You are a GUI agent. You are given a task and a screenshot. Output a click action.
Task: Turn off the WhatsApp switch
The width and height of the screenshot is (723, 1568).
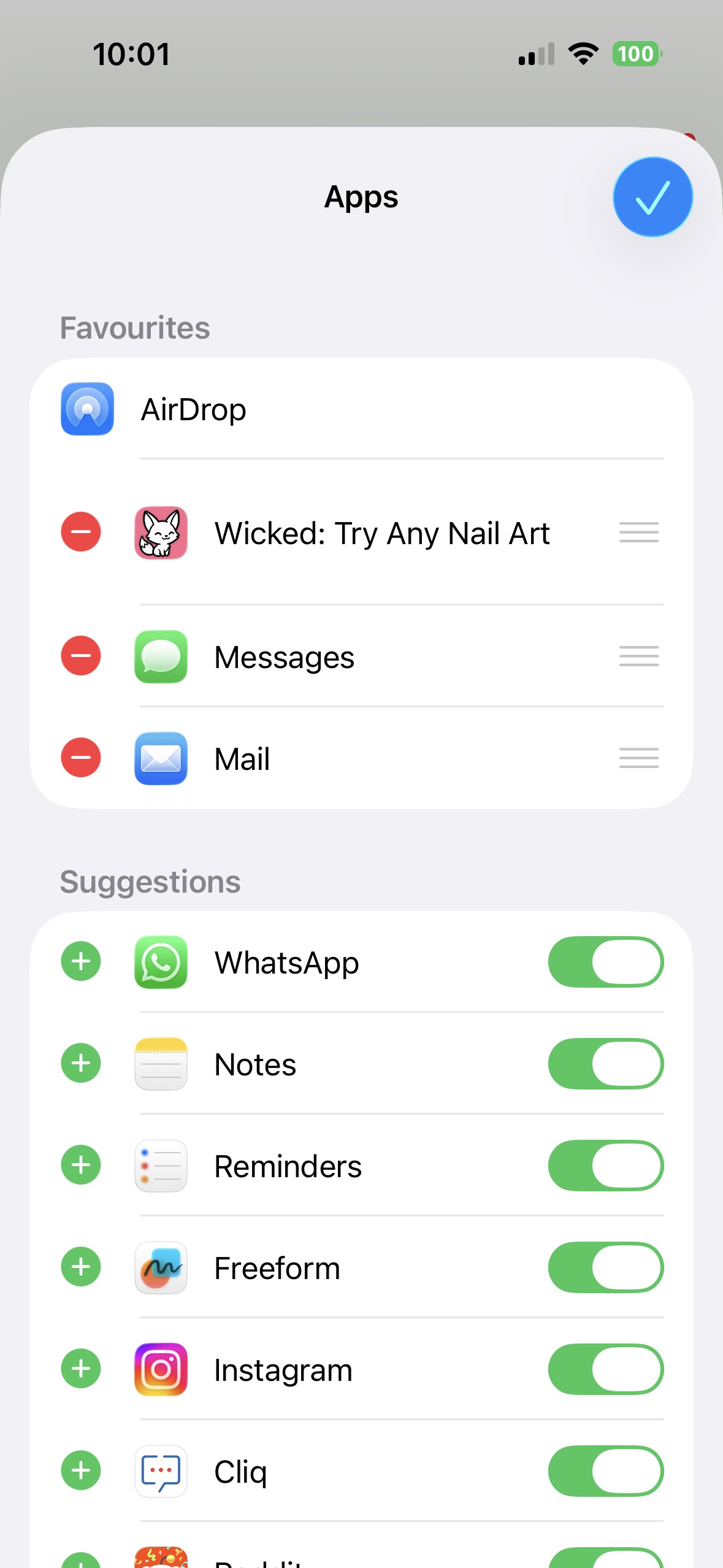[605, 962]
